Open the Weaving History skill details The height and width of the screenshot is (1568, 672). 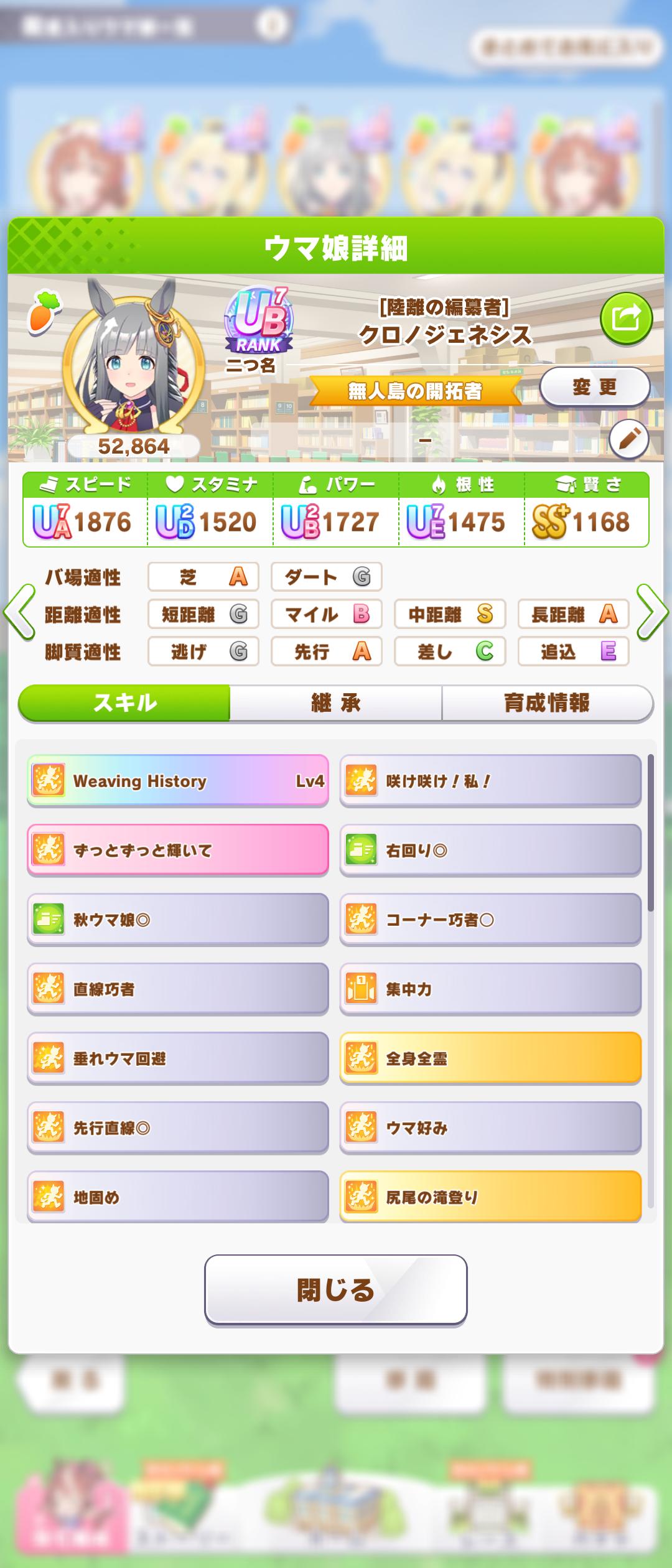[178, 781]
